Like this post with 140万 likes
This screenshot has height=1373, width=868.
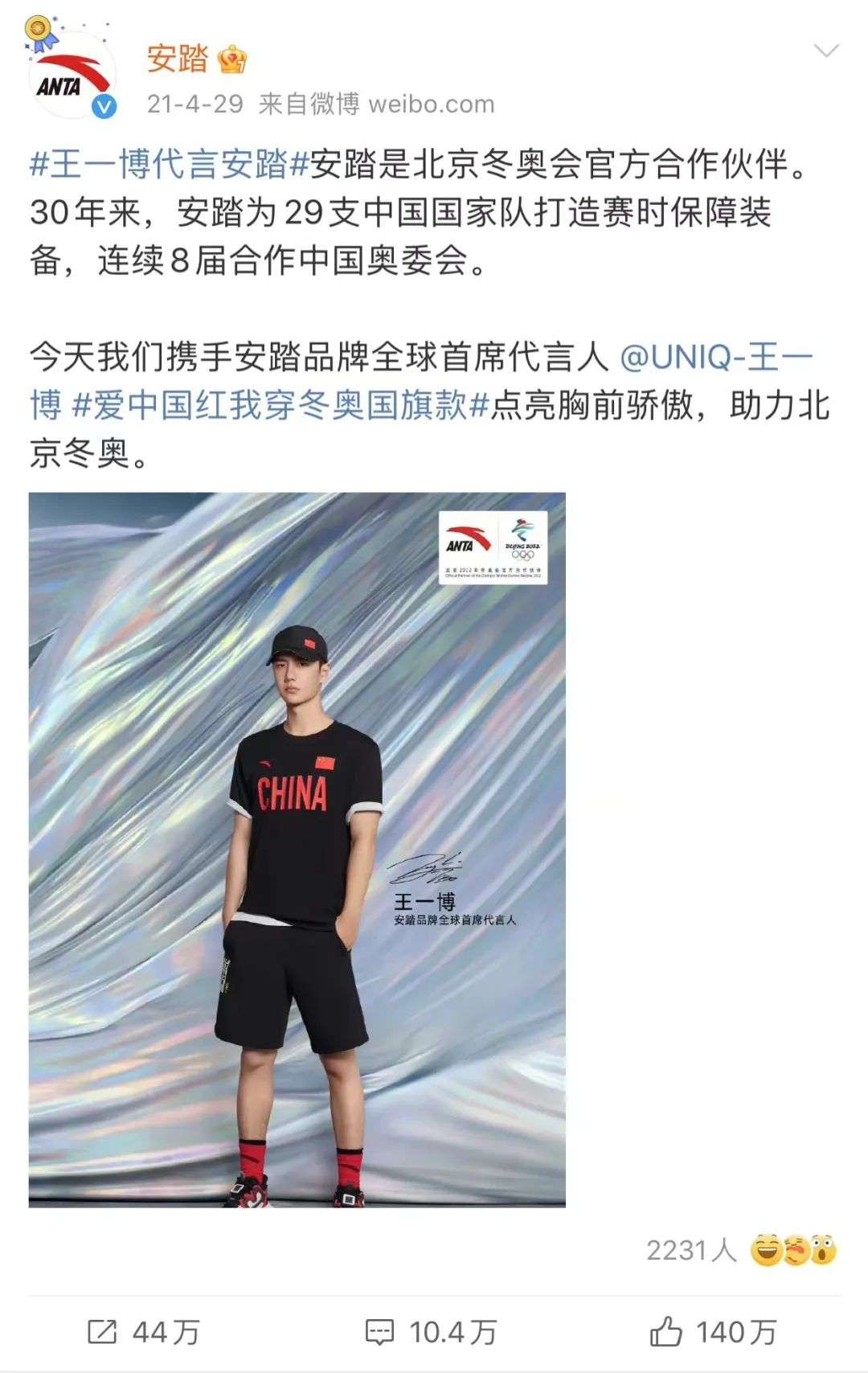click(713, 1332)
